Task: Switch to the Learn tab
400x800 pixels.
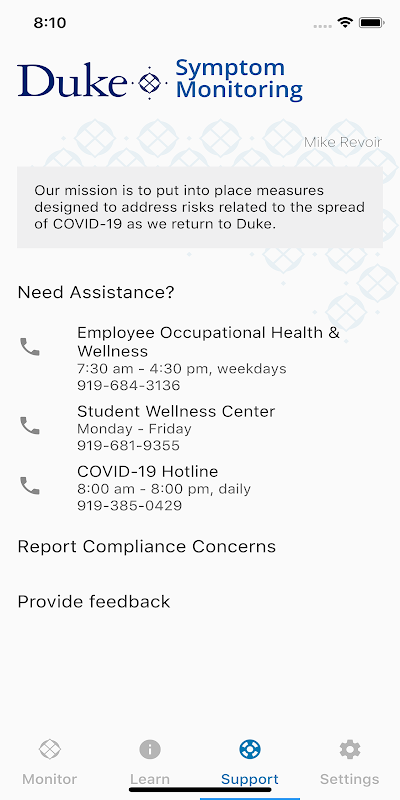Action: tap(149, 763)
